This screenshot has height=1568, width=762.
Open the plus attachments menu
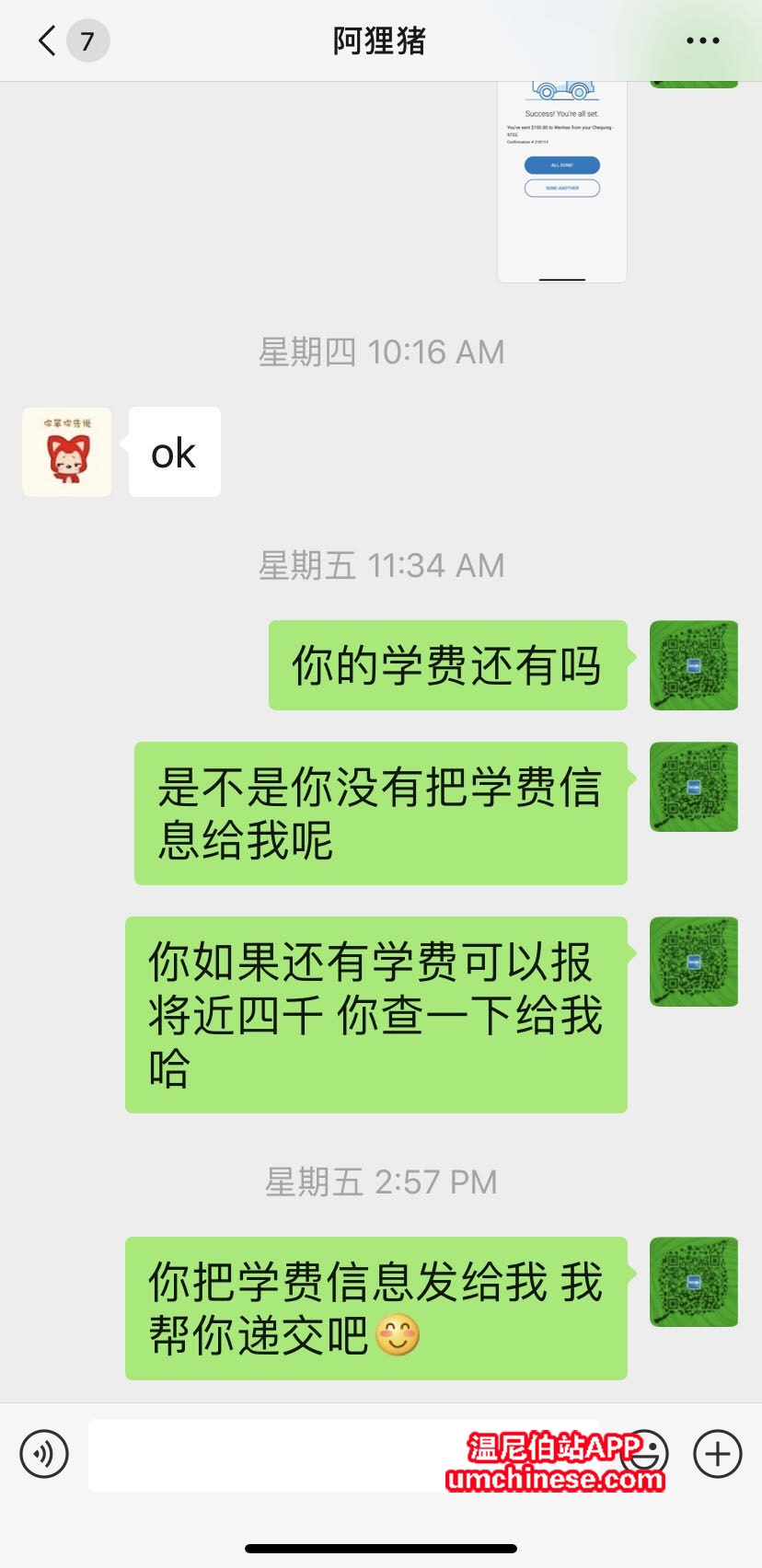pos(717,1454)
